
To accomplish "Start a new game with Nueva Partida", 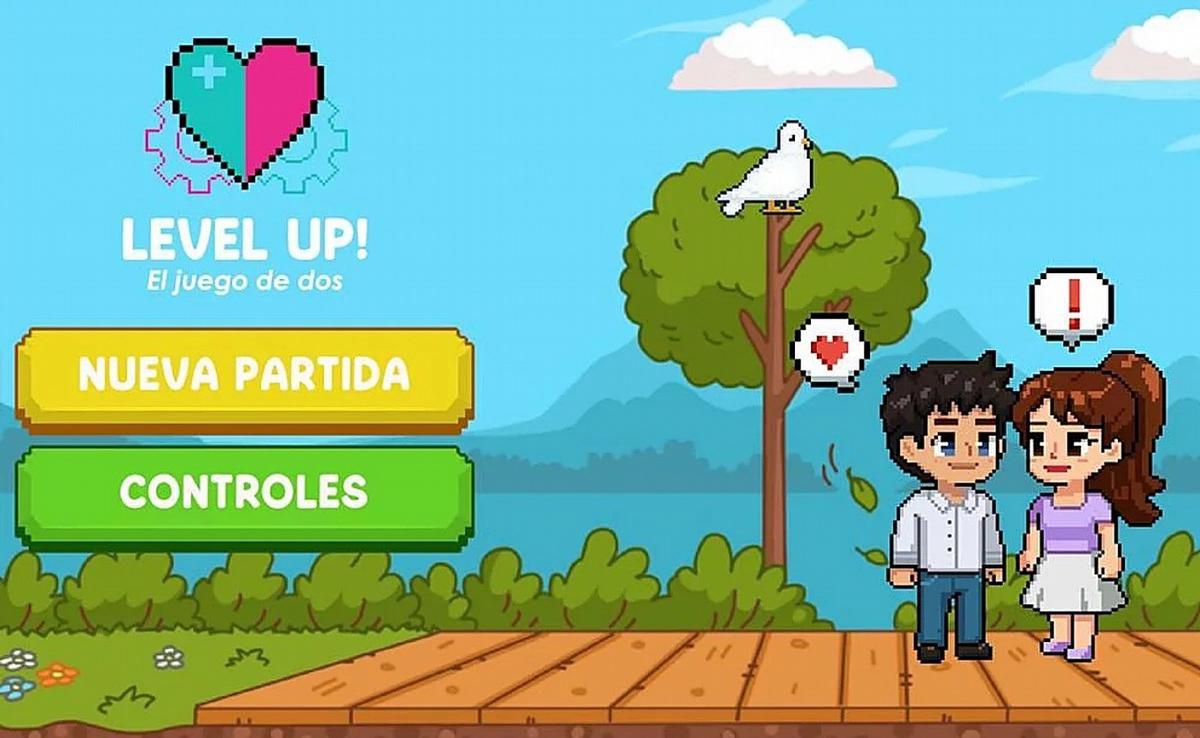I will (x=244, y=375).
